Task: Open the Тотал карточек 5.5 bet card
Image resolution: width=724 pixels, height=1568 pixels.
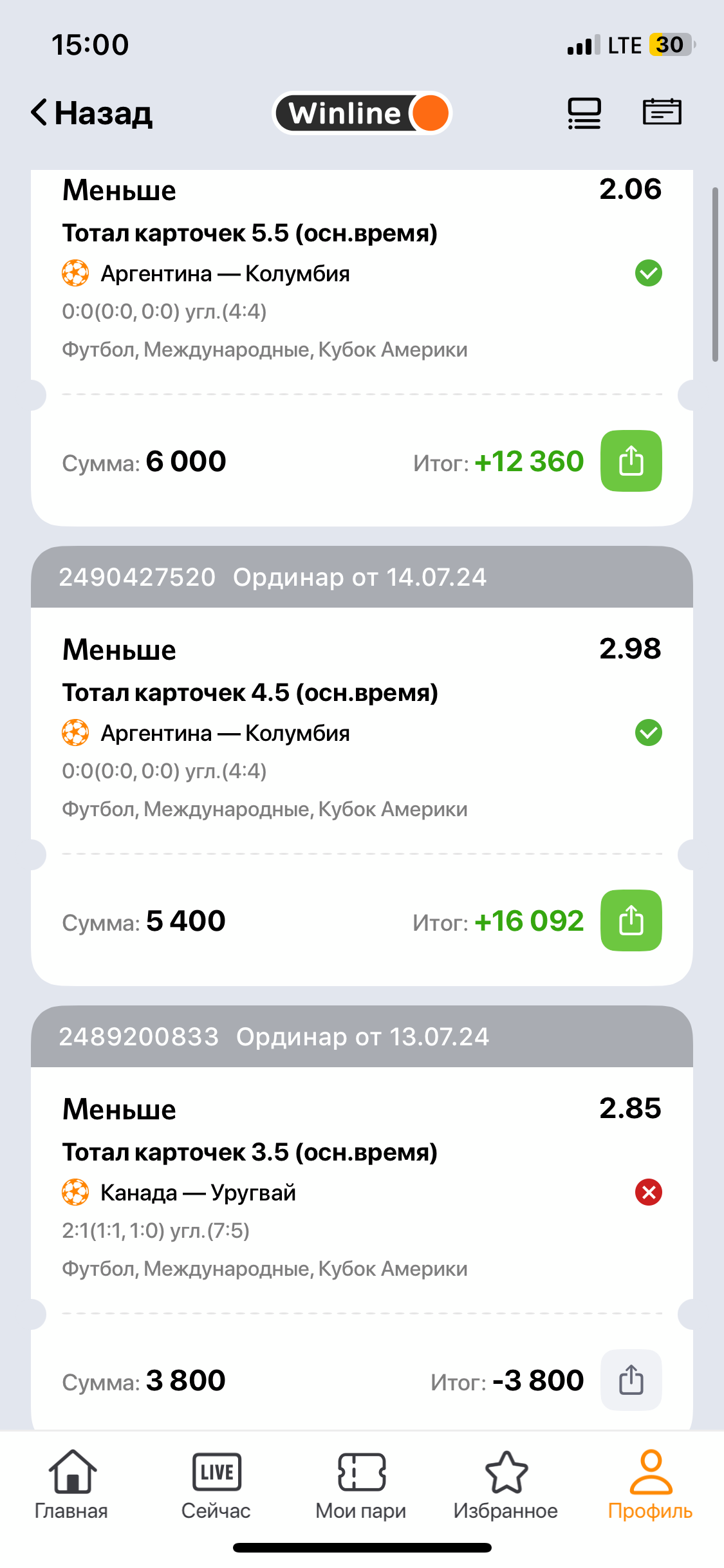Action: 362,348
